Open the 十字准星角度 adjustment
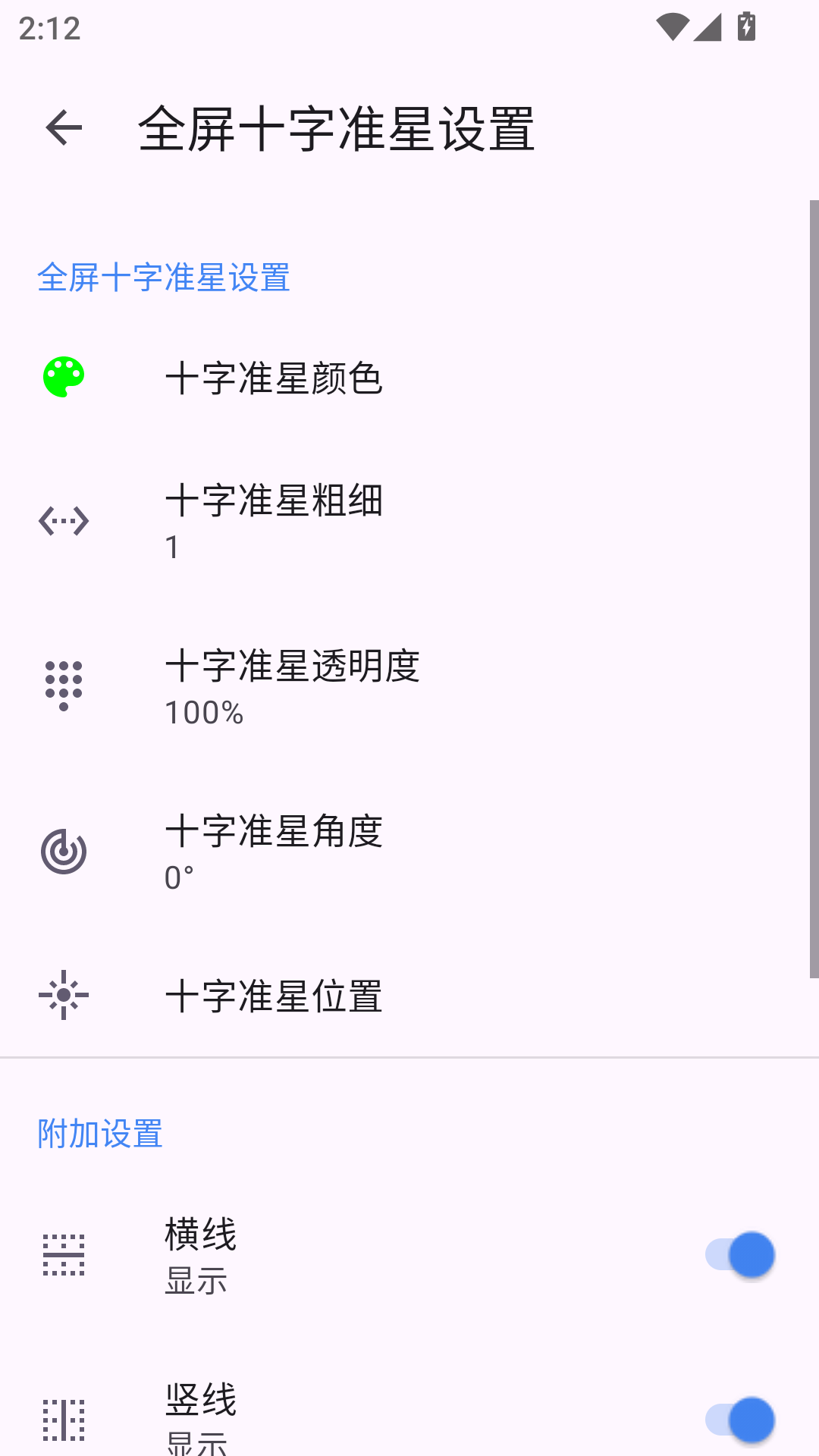 275,850
